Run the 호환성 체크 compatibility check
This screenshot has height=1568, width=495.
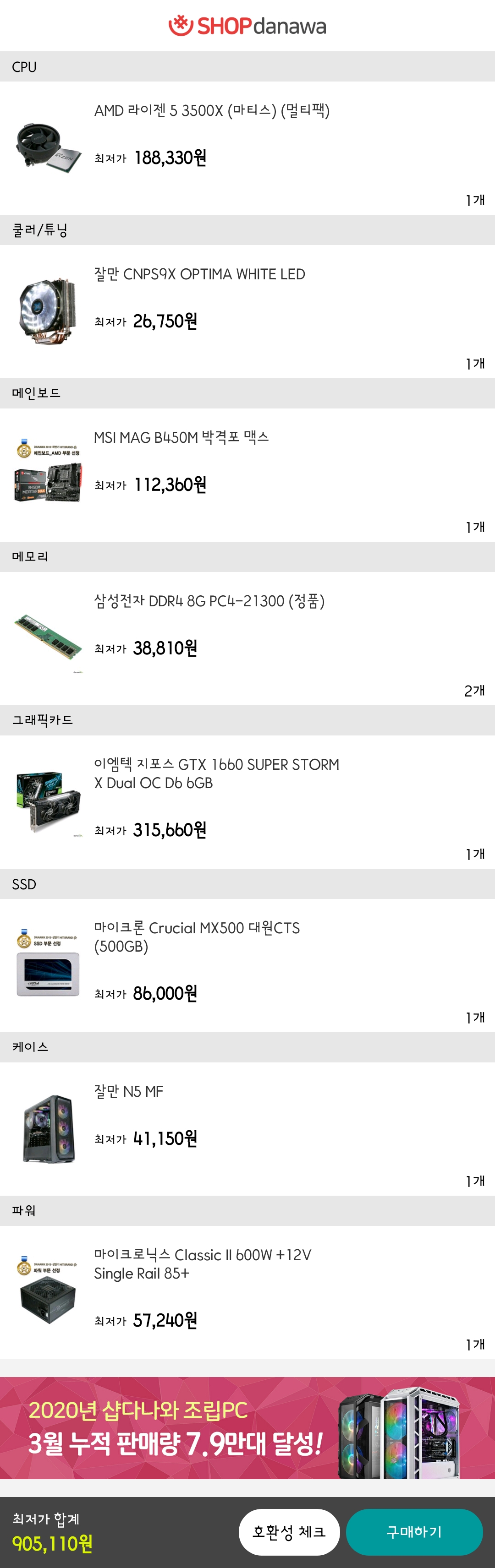click(289, 1531)
